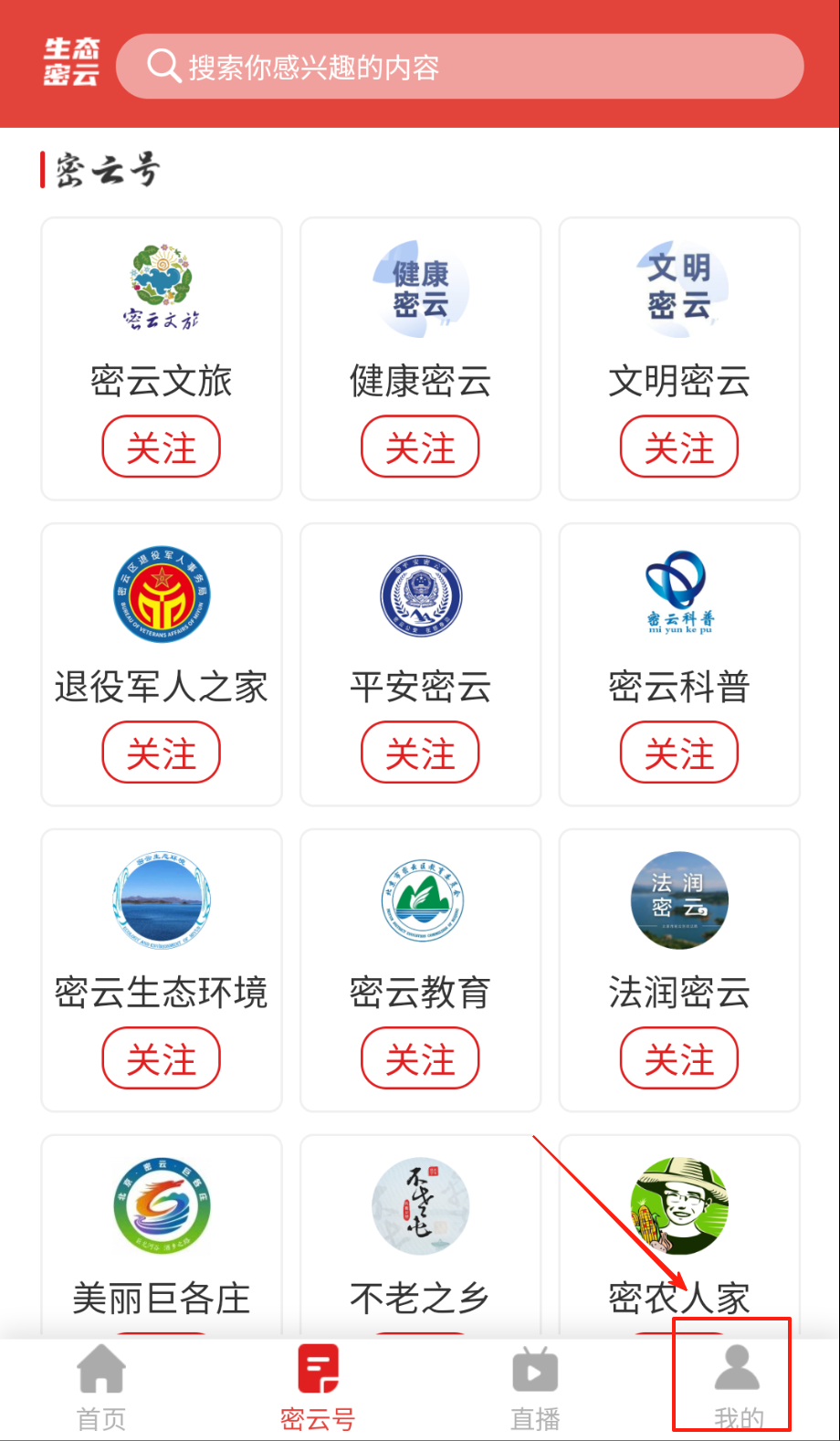Follow the 密云文旅 account

(x=161, y=447)
